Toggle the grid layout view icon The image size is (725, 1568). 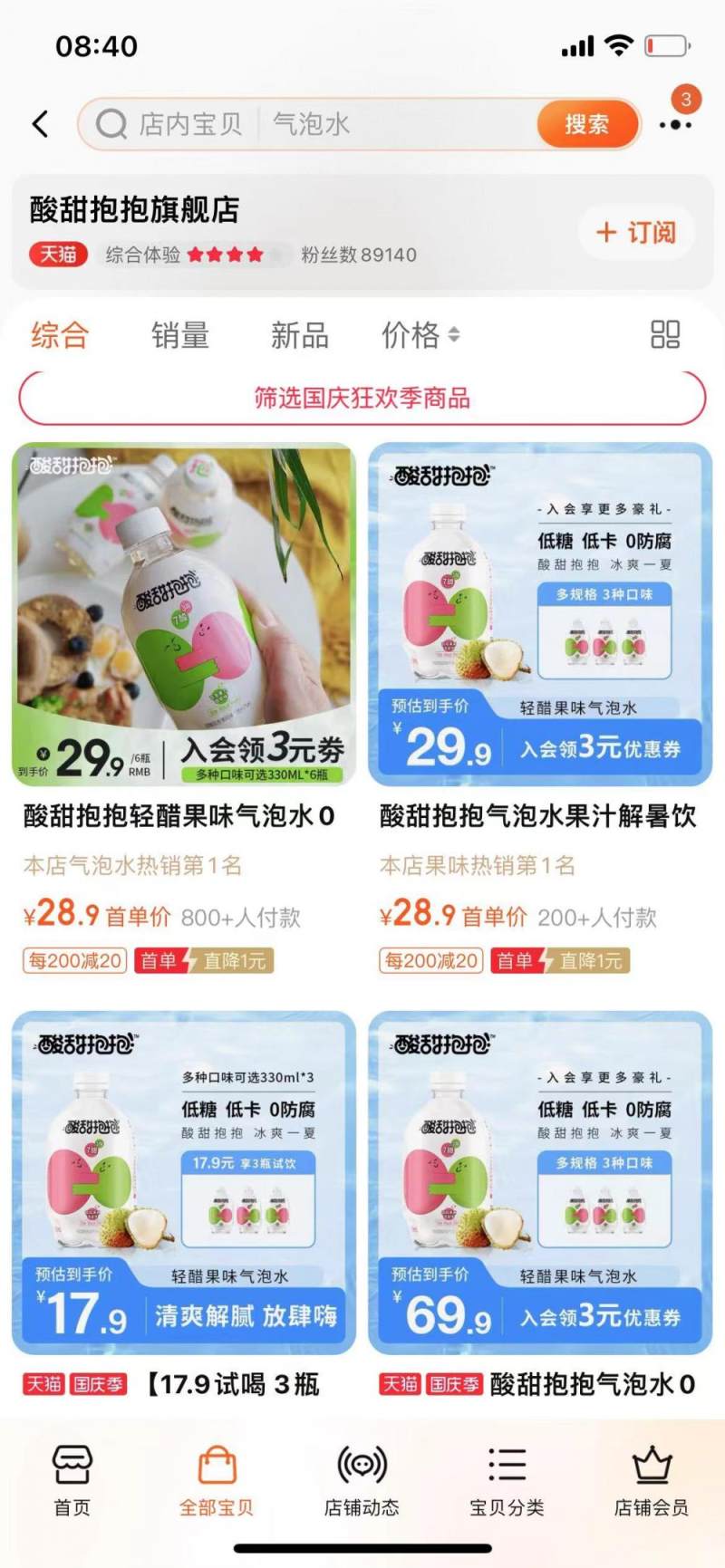(664, 334)
